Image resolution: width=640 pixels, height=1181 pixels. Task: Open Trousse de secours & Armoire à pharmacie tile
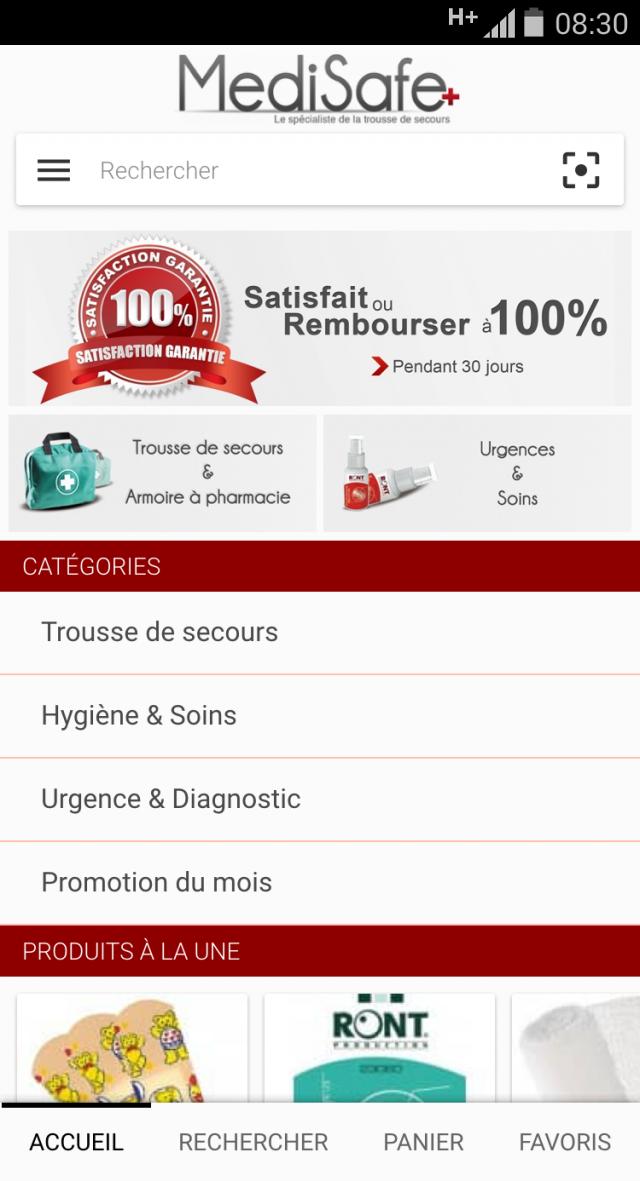pos(163,473)
